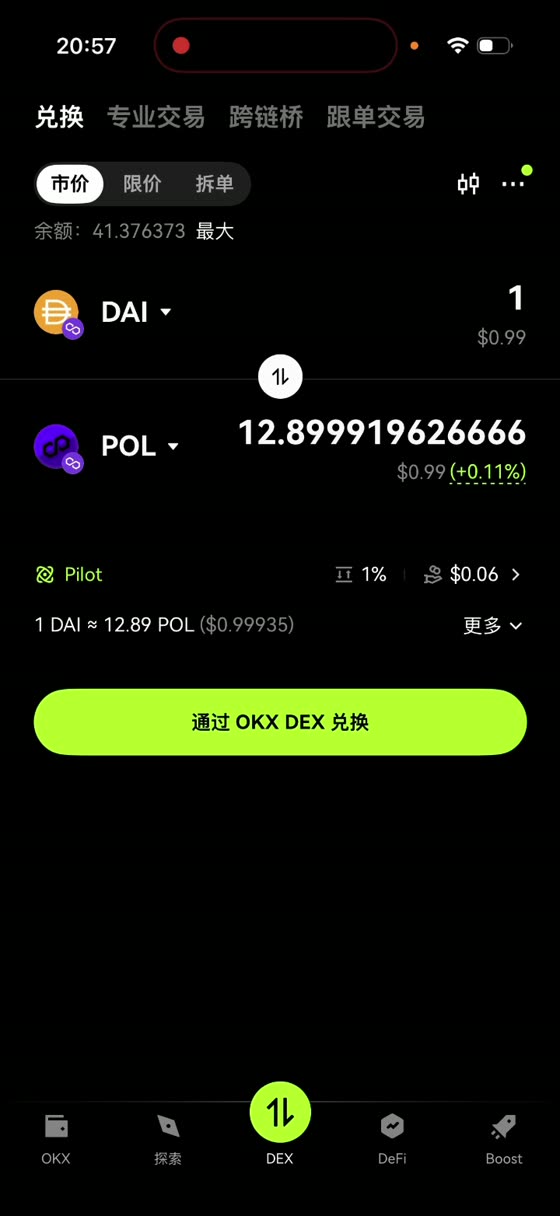Viewport: 560px width, 1216px height.
Task: Edit the DAI amount of 1
Action: pos(516,298)
